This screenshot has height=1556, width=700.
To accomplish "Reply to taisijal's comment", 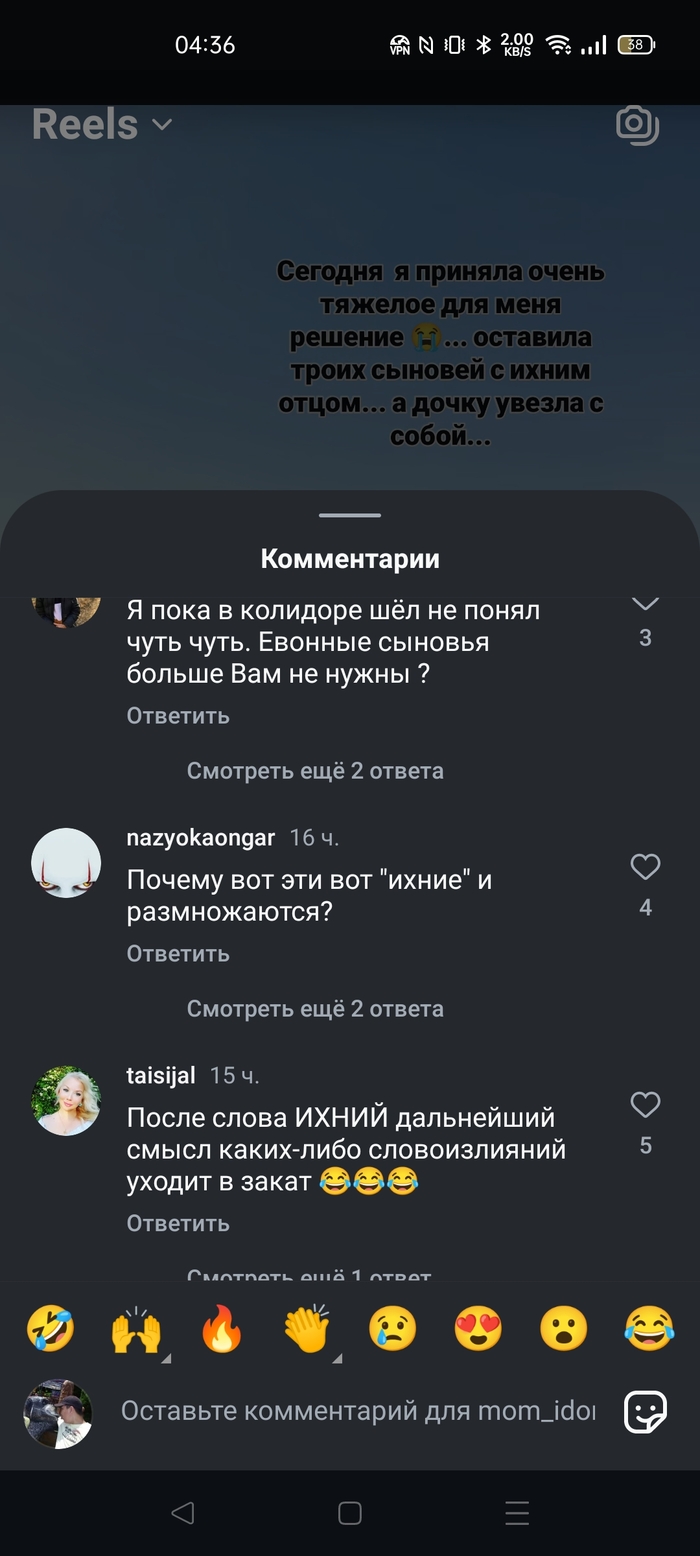I will (x=178, y=1223).
